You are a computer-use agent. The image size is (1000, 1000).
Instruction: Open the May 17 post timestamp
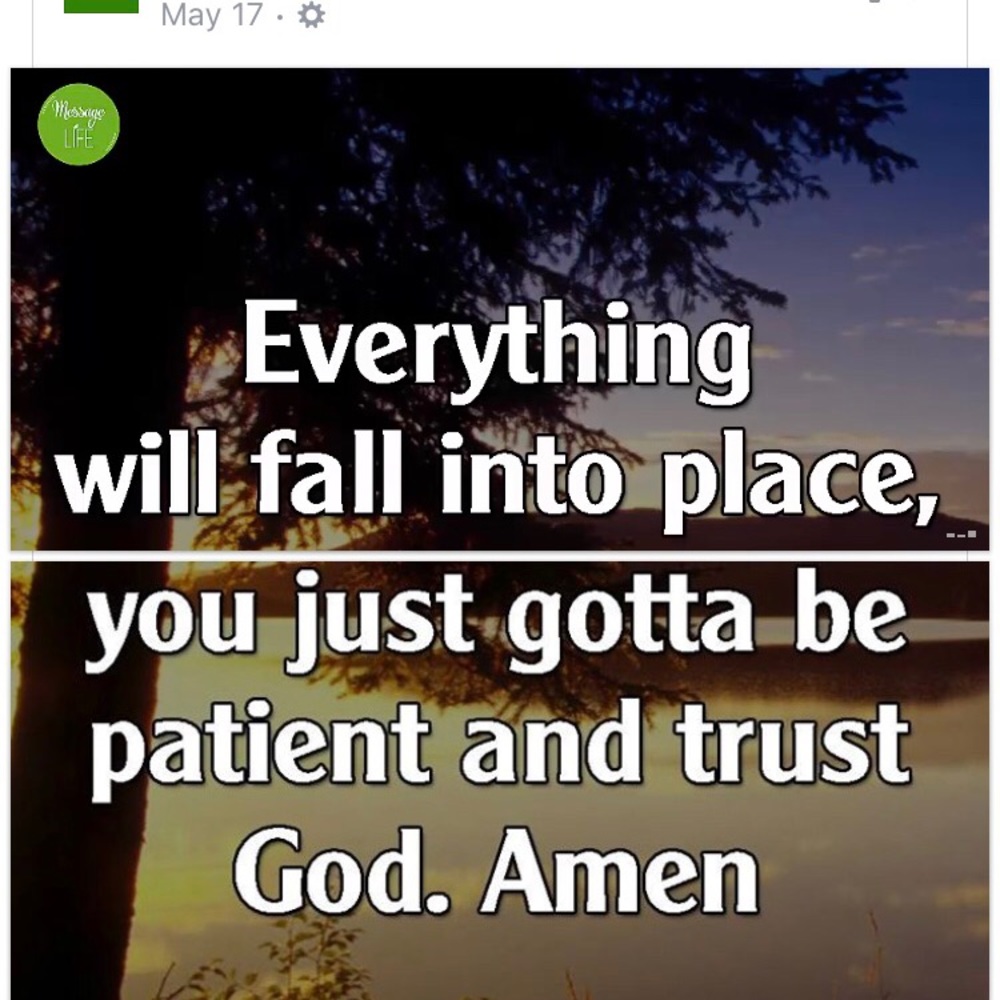click(x=210, y=16)
